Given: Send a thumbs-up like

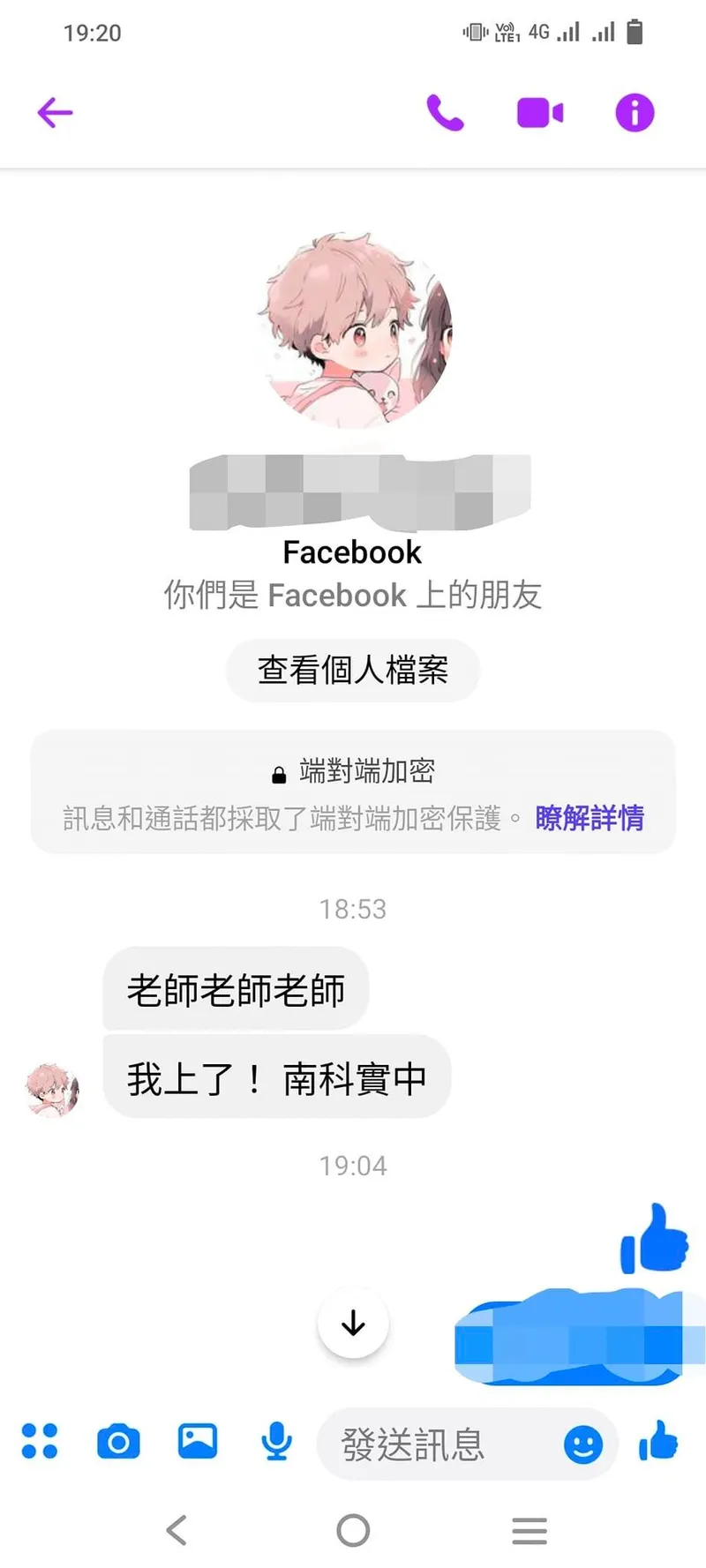Looking at the screenshot, I should click(x=658, y=1441).
